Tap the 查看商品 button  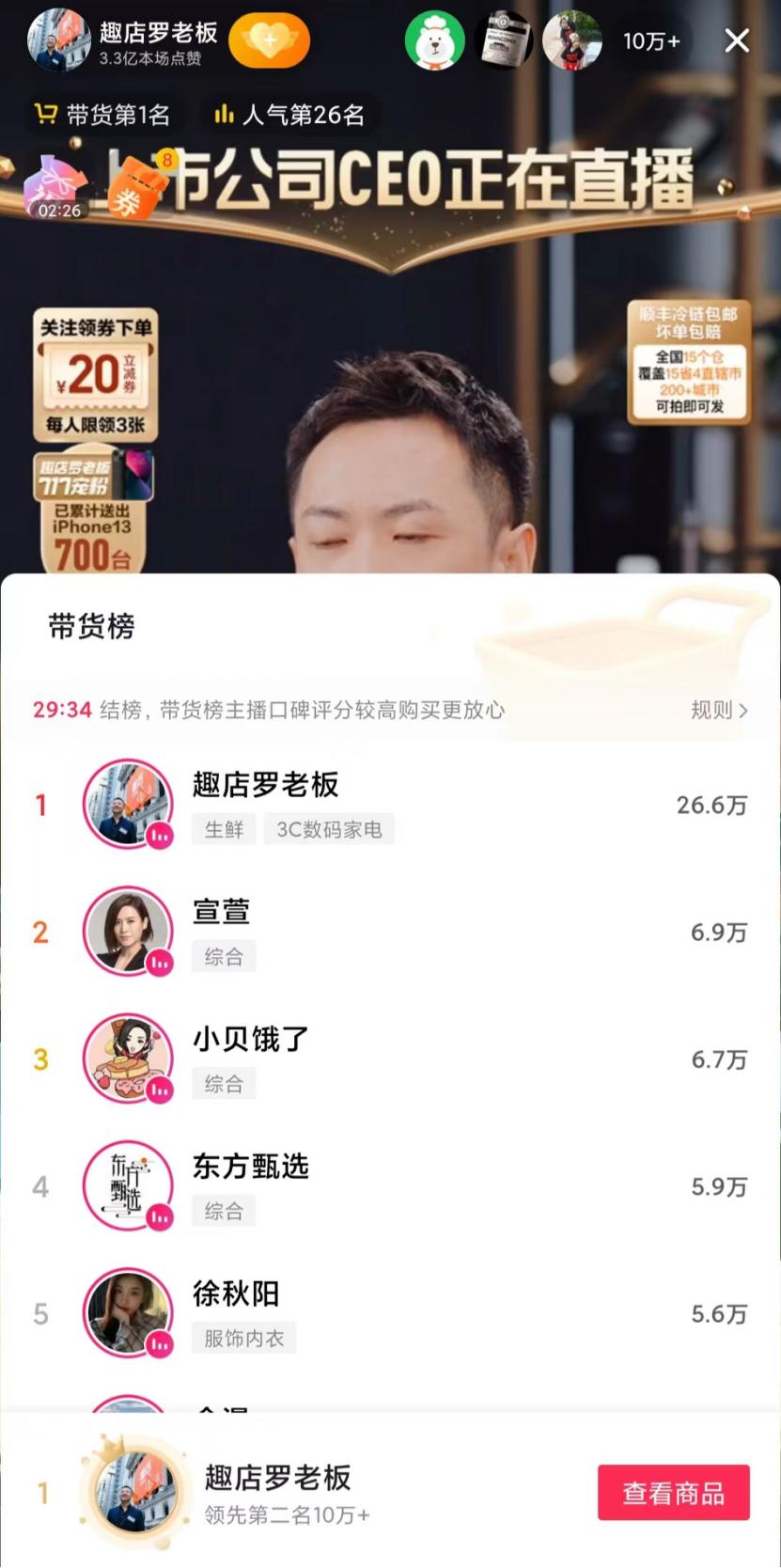point(673,1493)
